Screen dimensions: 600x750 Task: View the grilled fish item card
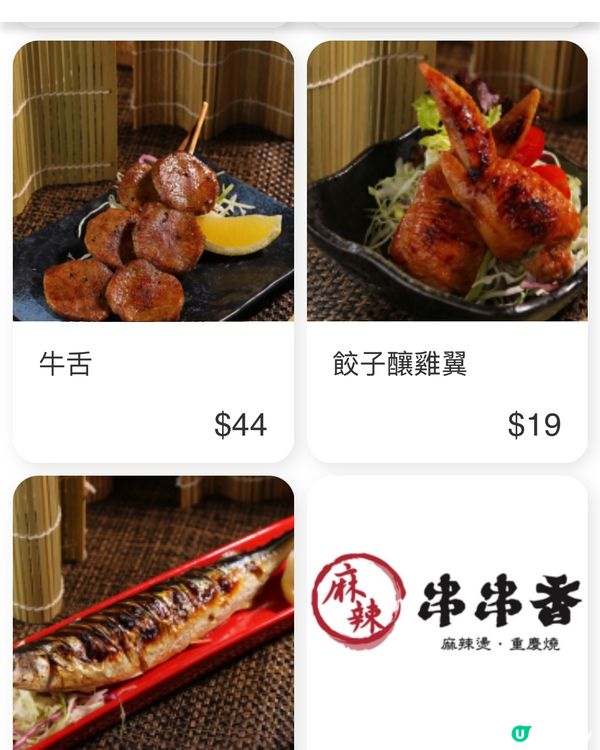point(153,612)
